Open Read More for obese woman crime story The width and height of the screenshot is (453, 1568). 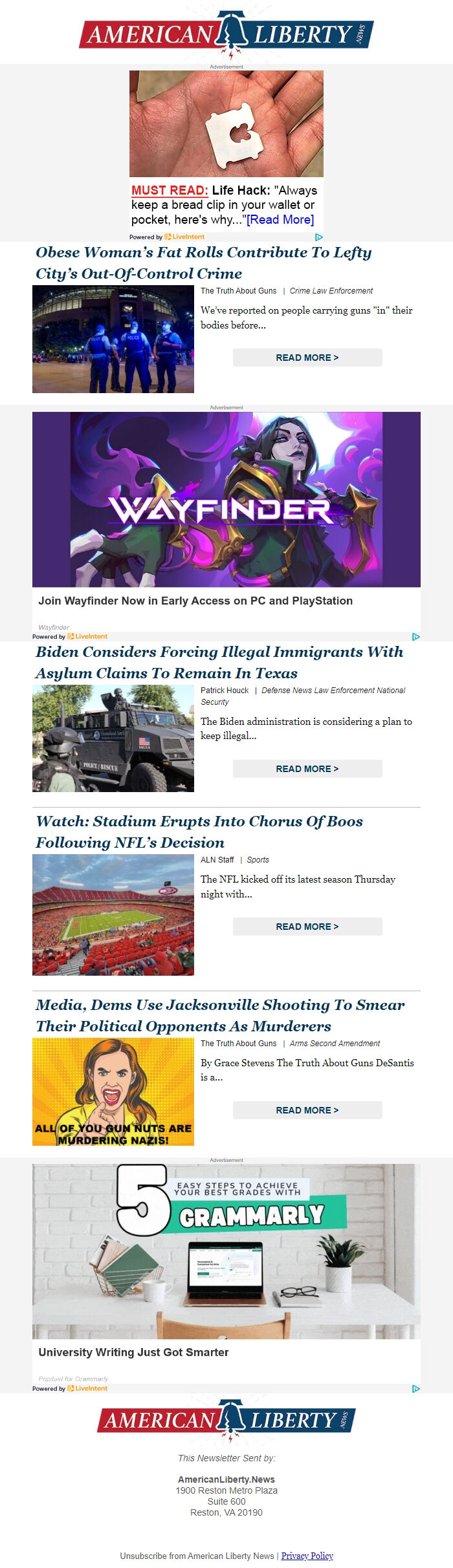307,358
